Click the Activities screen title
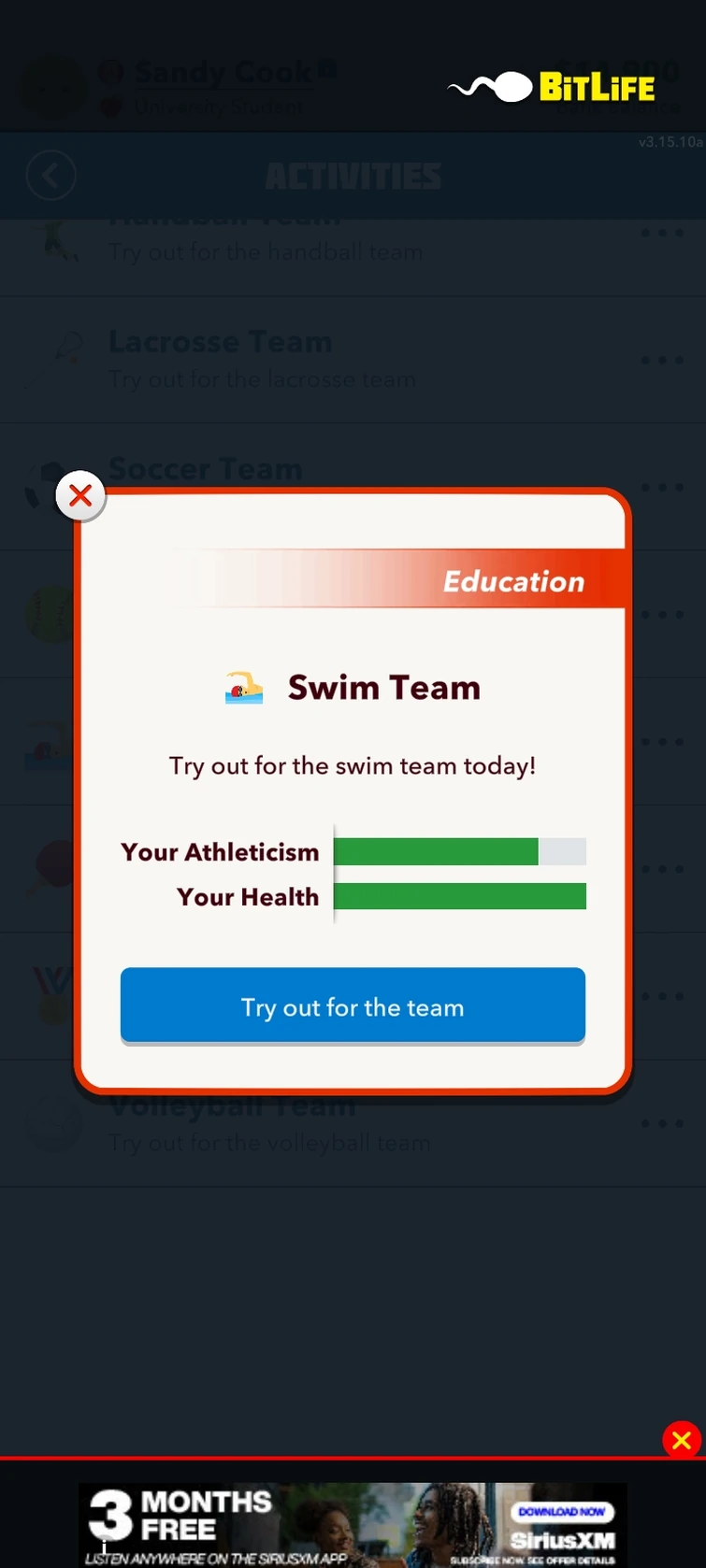 [x=353, y=175]
